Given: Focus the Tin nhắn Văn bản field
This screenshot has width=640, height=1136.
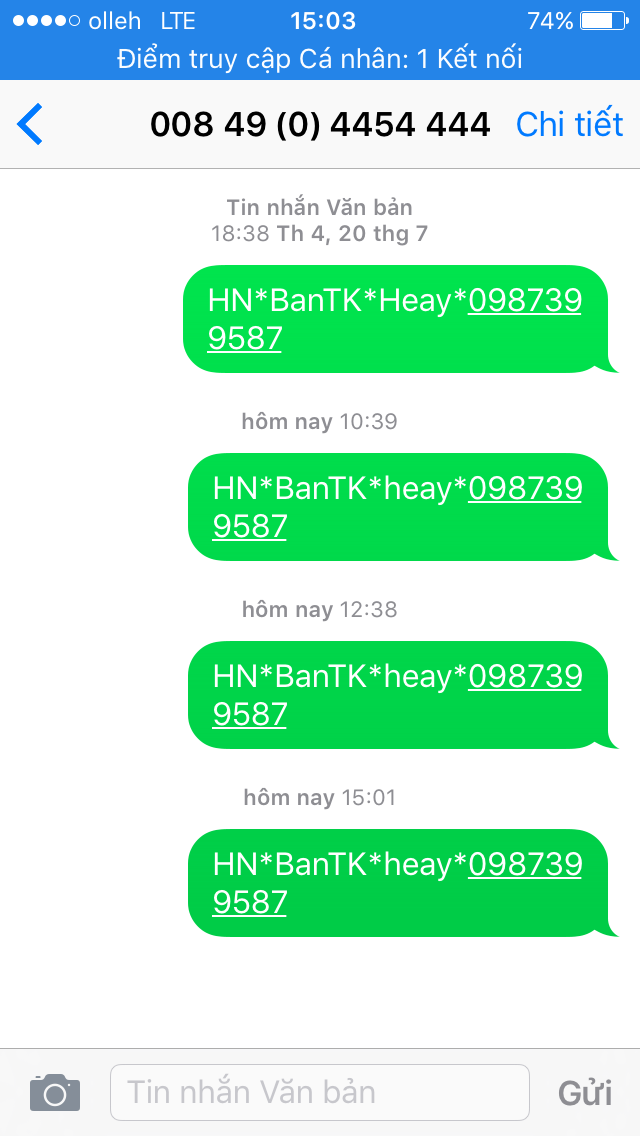Looking at the screenshot, I should pyautogui.click(x=318, y=1092).
